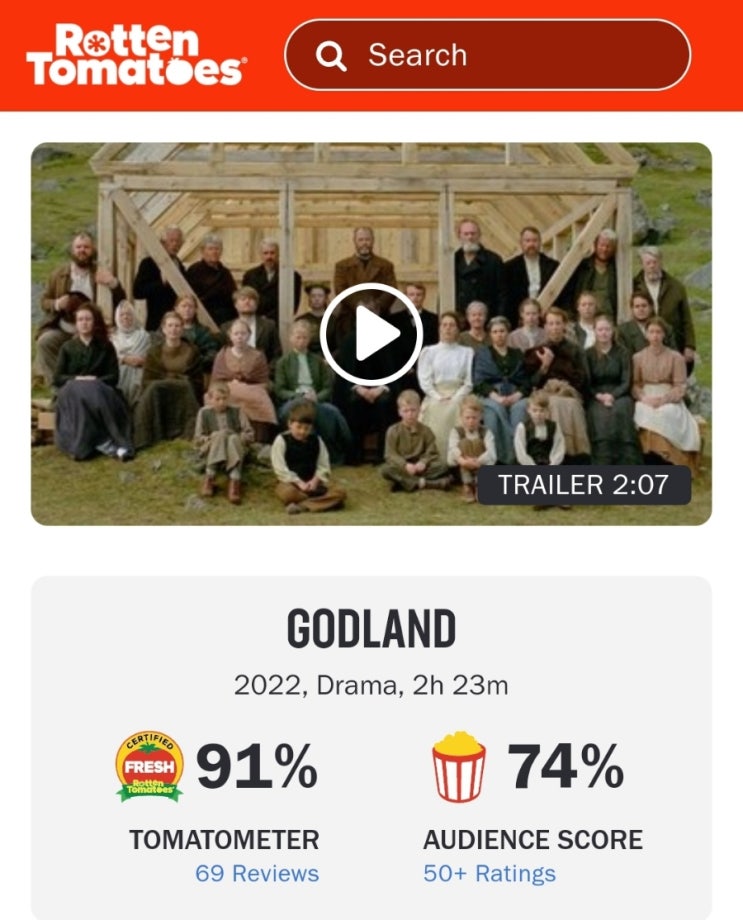This screenshot has width=743, height=920.
Task: Open the 69 Reviews link
Action: point(257,873)
